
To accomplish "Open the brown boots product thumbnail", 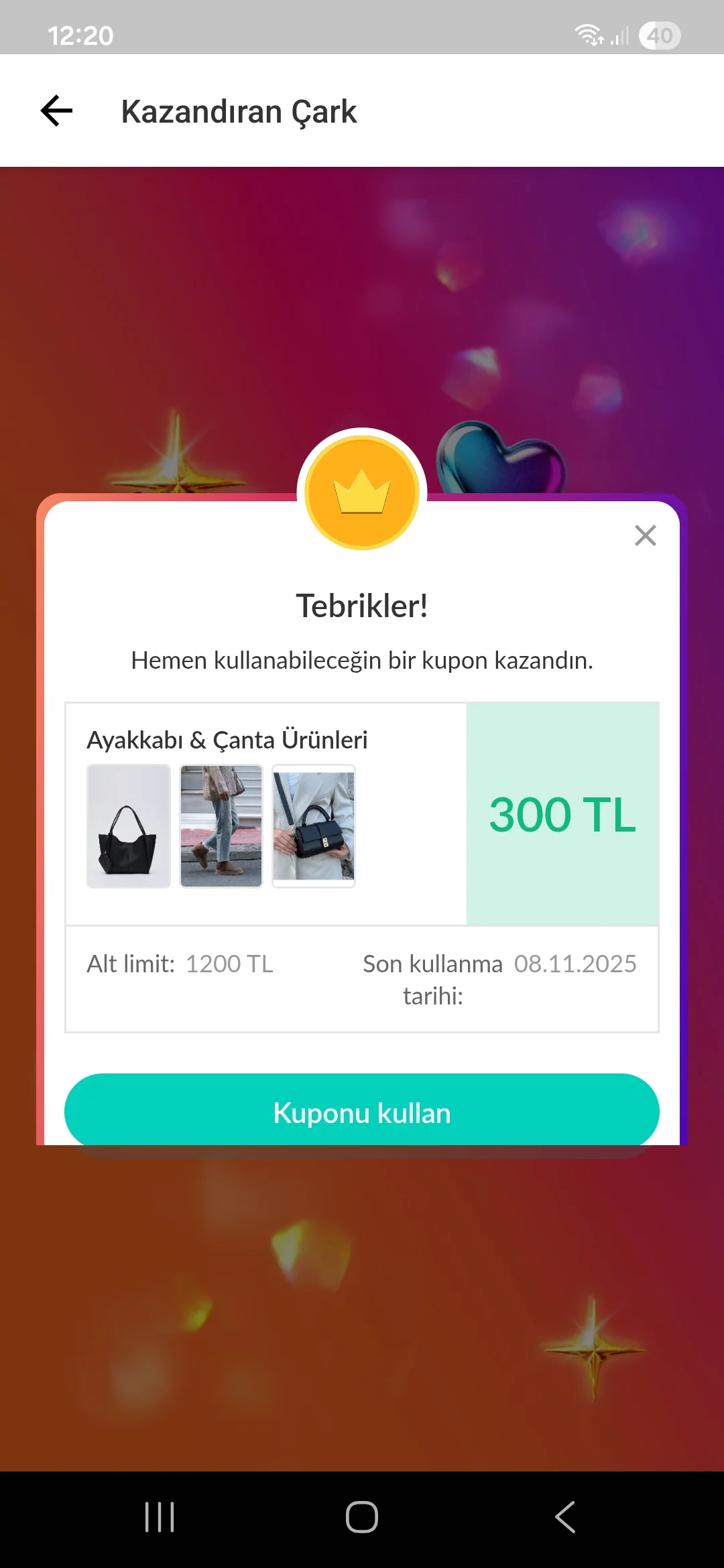I will 221,826.
